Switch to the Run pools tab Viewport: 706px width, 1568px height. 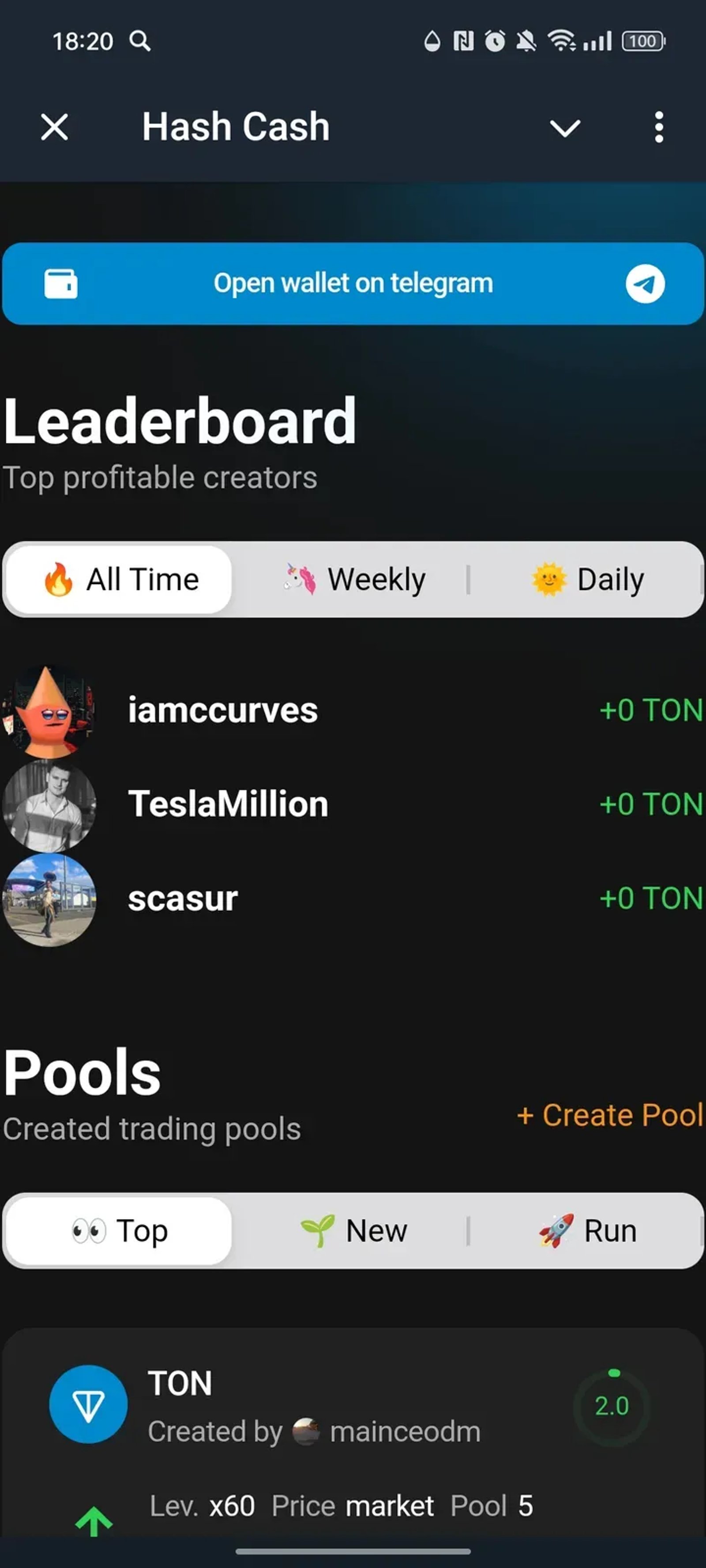pos(587,1231)
